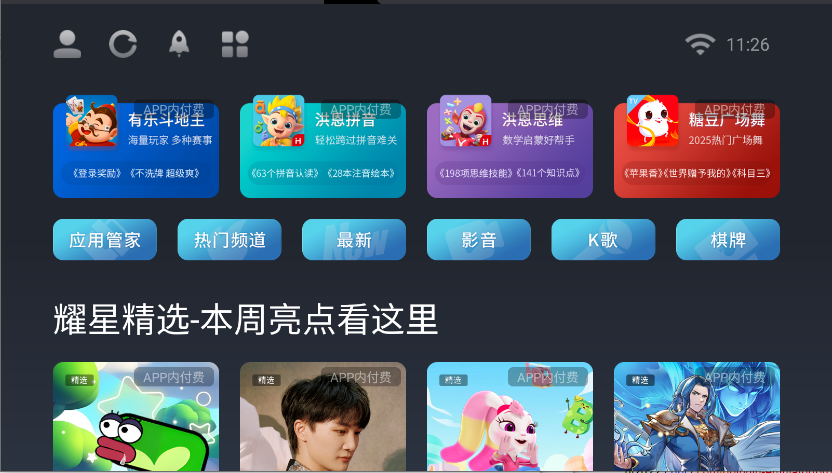Screen dimensions: 832x473
Task: Open the user account icon
Action: click(x=67, y=43)
